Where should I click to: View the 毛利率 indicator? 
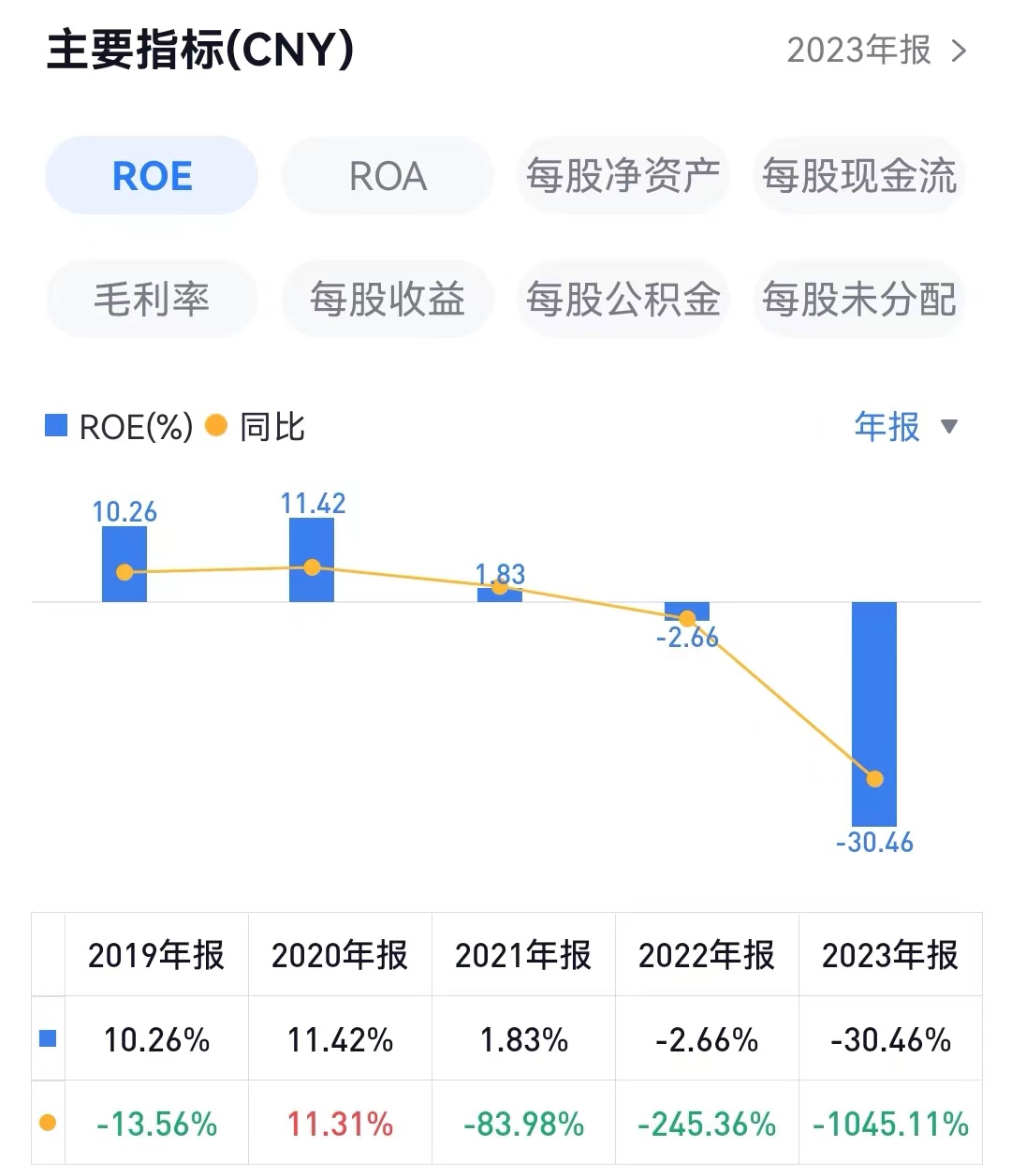tap(152, 300)
